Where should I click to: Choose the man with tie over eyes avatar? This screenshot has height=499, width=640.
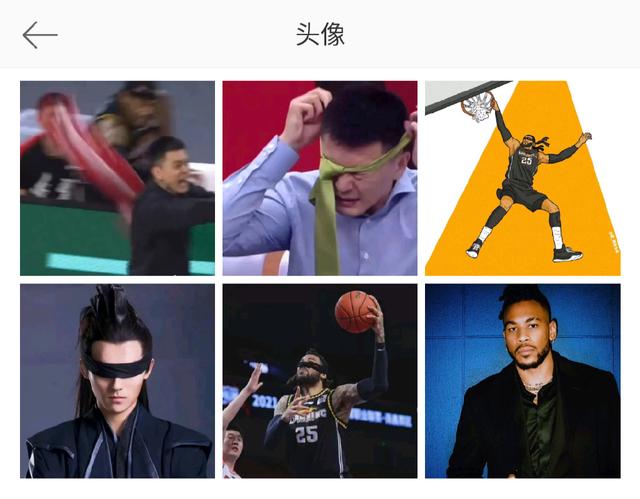320,178
